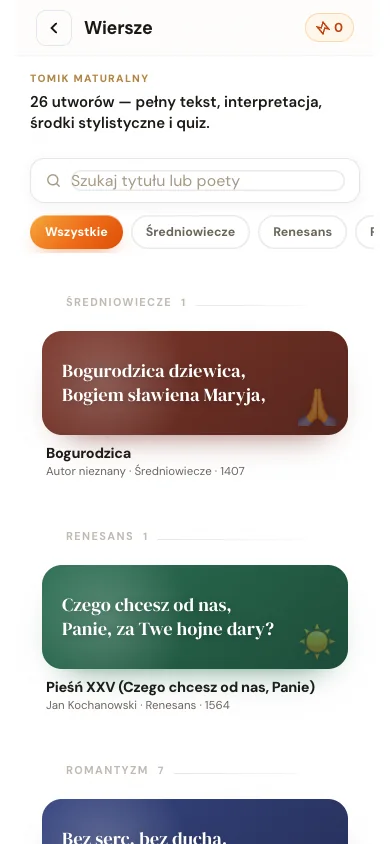390x844 pixels.
Task: Switch to the Renesans filter chip
Action: [x=302, y=232]
